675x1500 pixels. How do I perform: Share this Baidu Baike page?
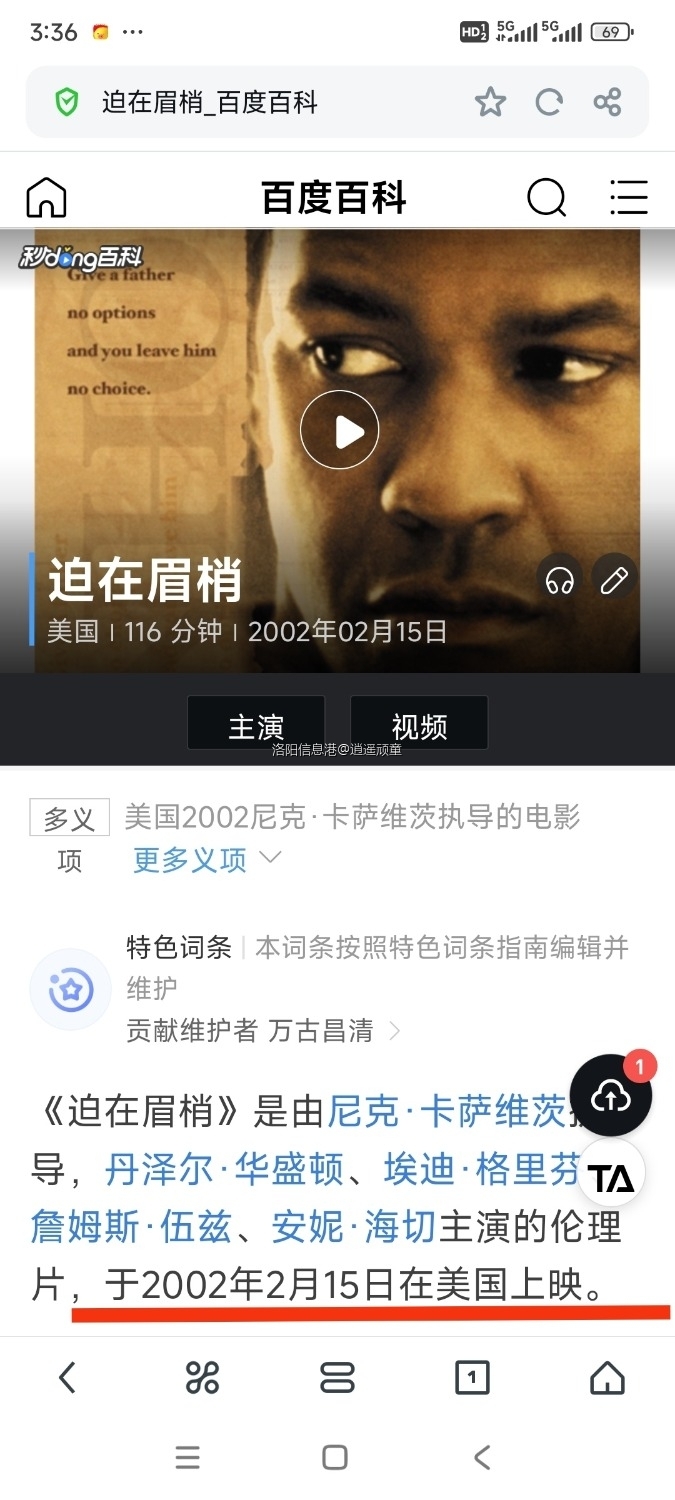pos(607,102)
